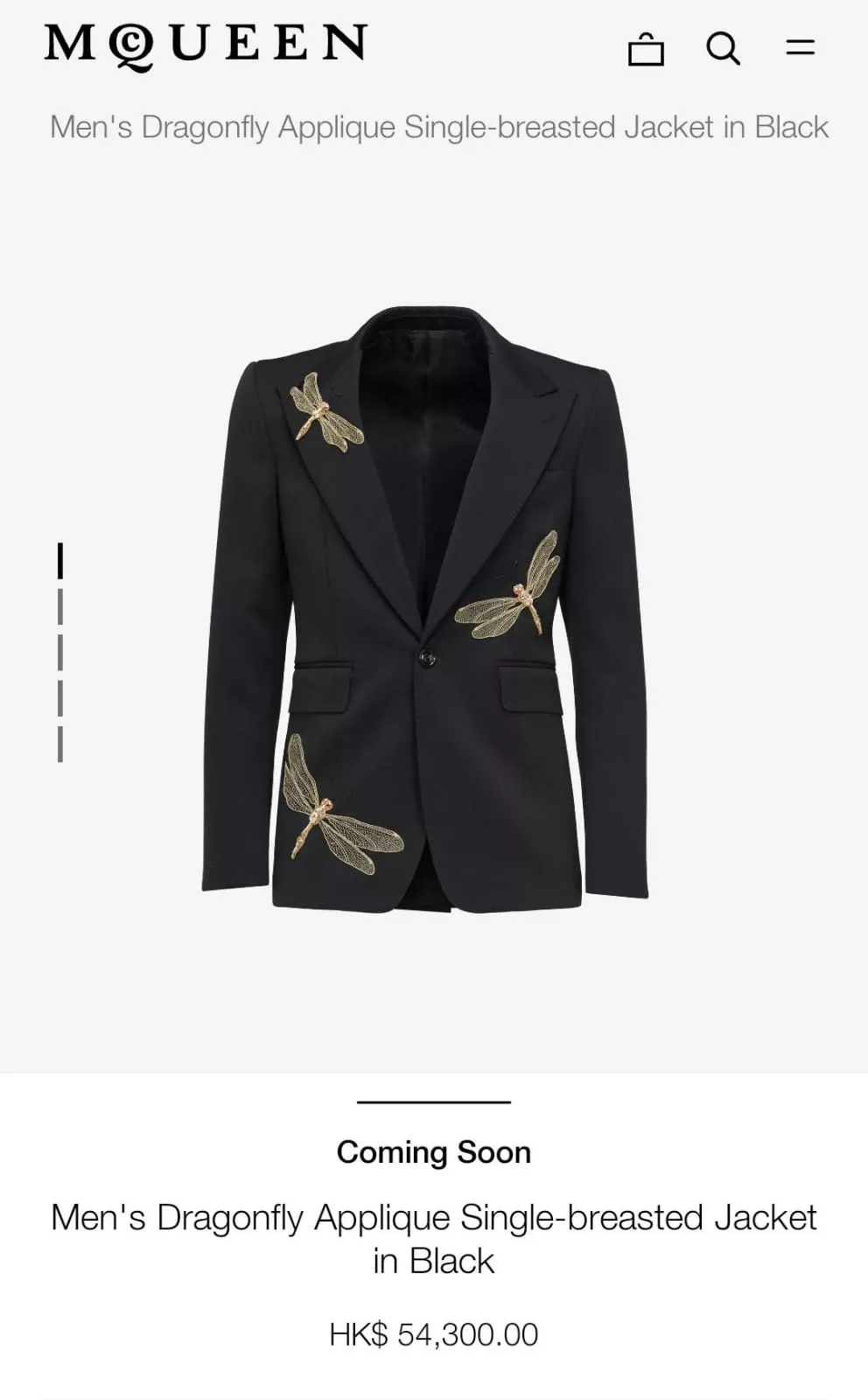Go to McQueen home via logo

(x=206, y=45)
